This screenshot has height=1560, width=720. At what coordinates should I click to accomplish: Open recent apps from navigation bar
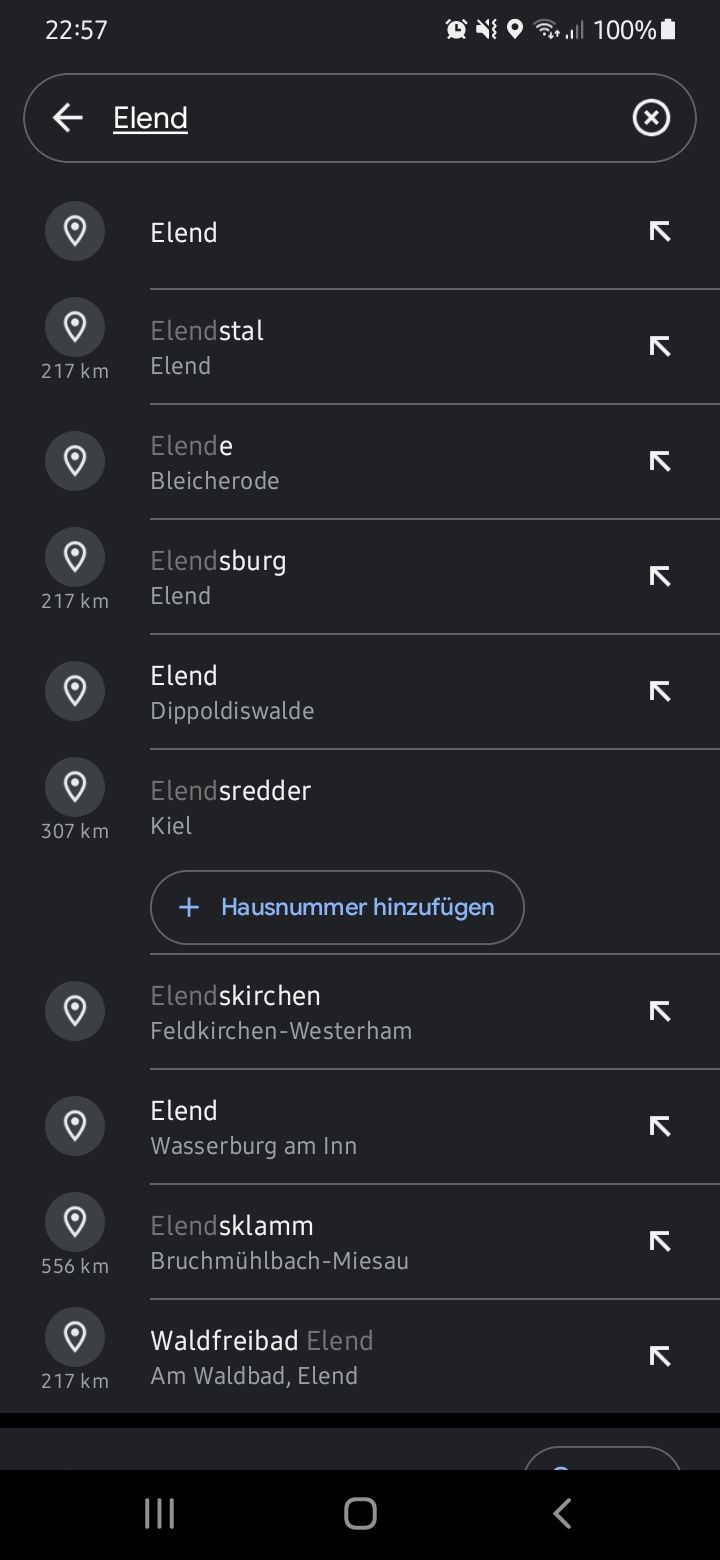[159, 1514]
